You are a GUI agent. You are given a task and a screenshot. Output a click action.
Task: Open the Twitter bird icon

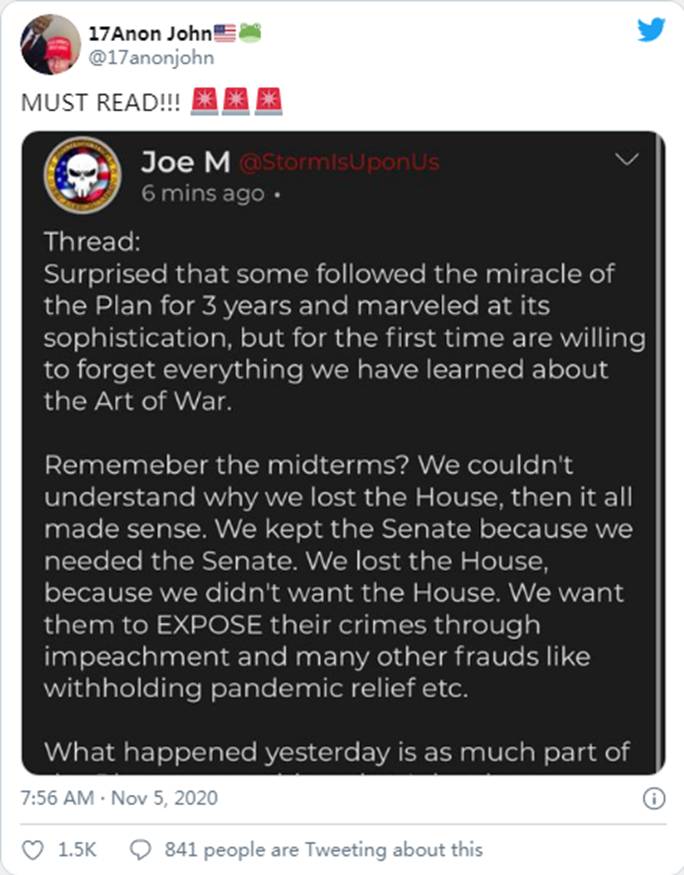click(x=650, y=30)
